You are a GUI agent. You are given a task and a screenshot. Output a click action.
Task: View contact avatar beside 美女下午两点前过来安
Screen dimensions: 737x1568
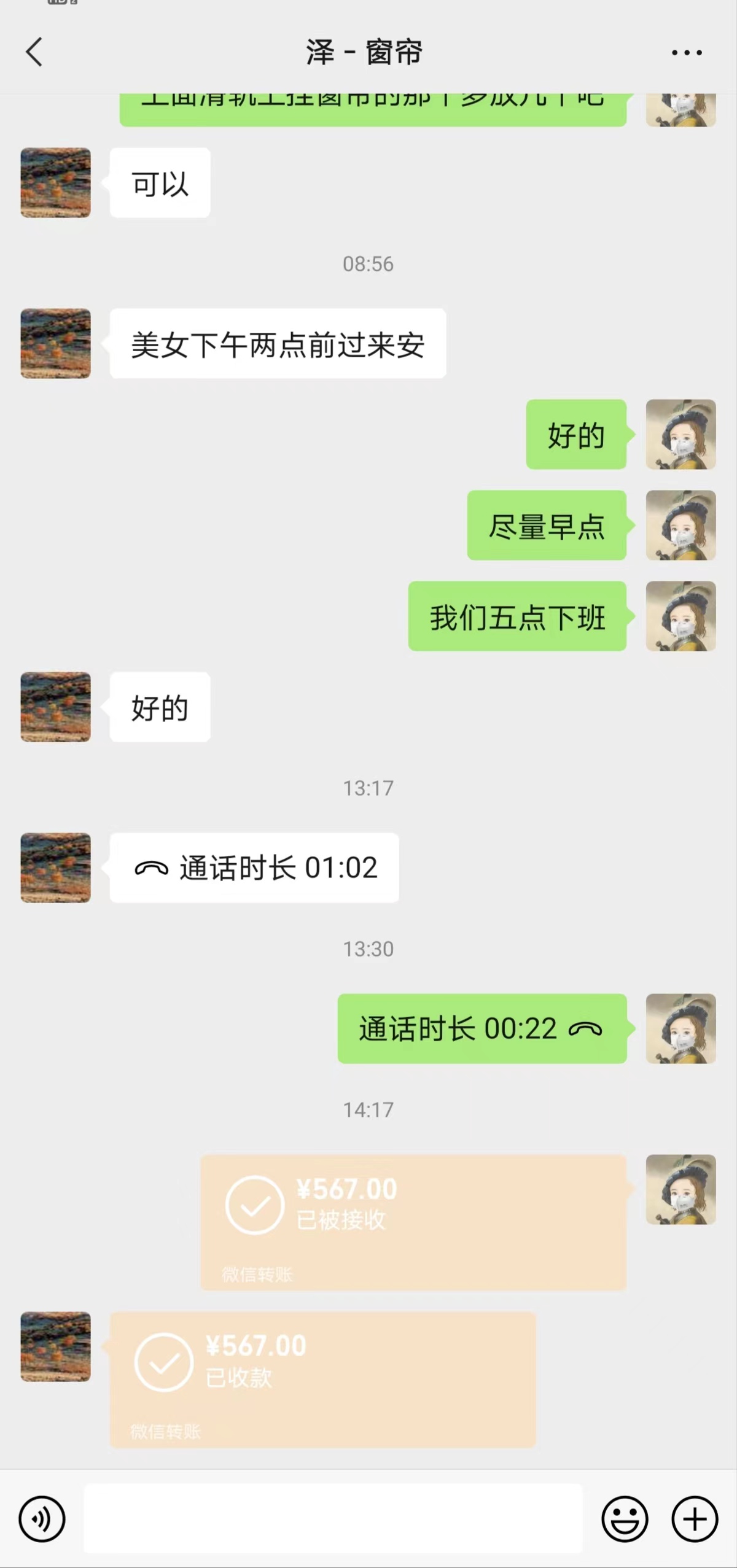tap(55, 343)
